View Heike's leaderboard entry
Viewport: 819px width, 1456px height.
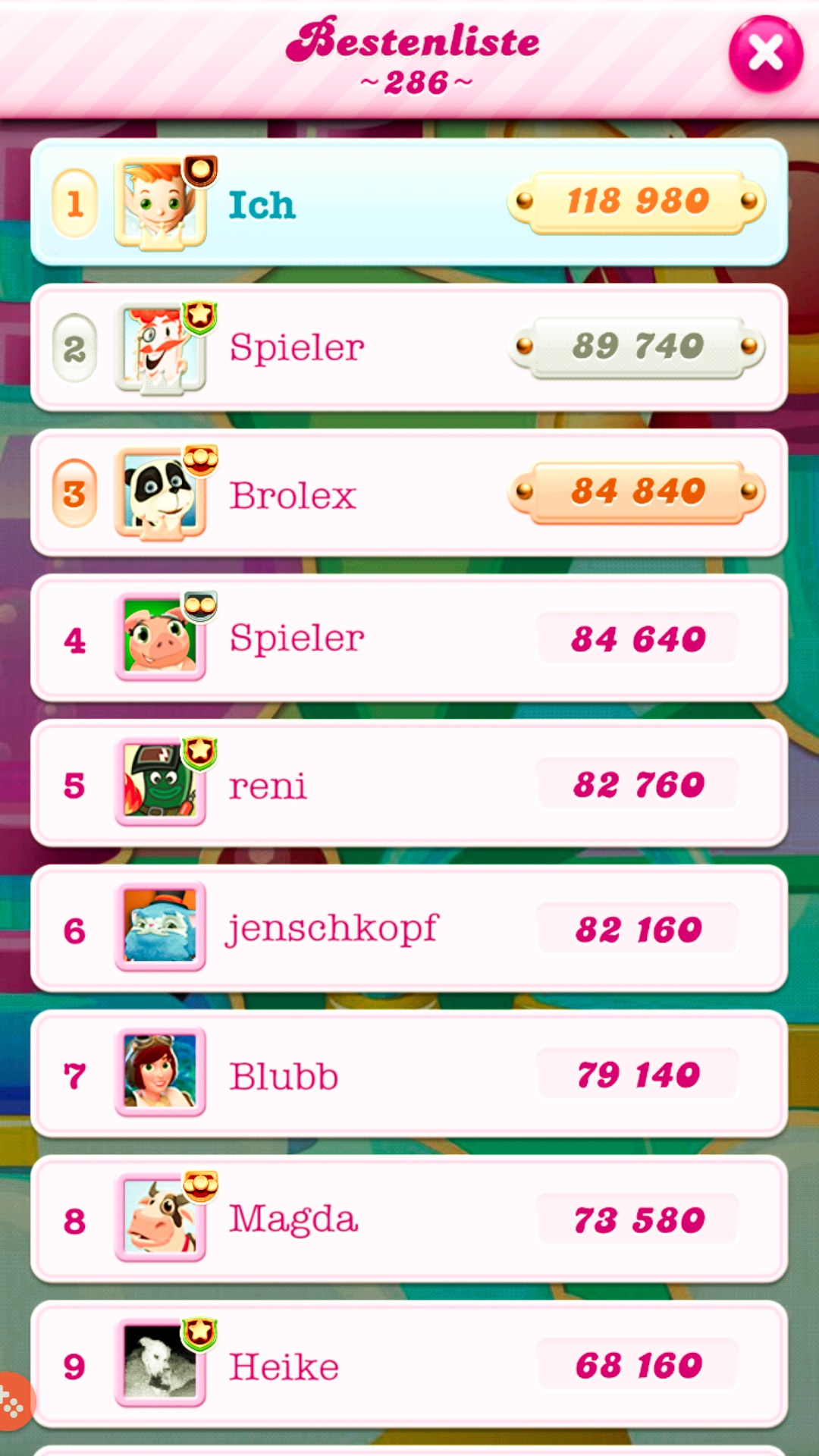[409, 1365]
